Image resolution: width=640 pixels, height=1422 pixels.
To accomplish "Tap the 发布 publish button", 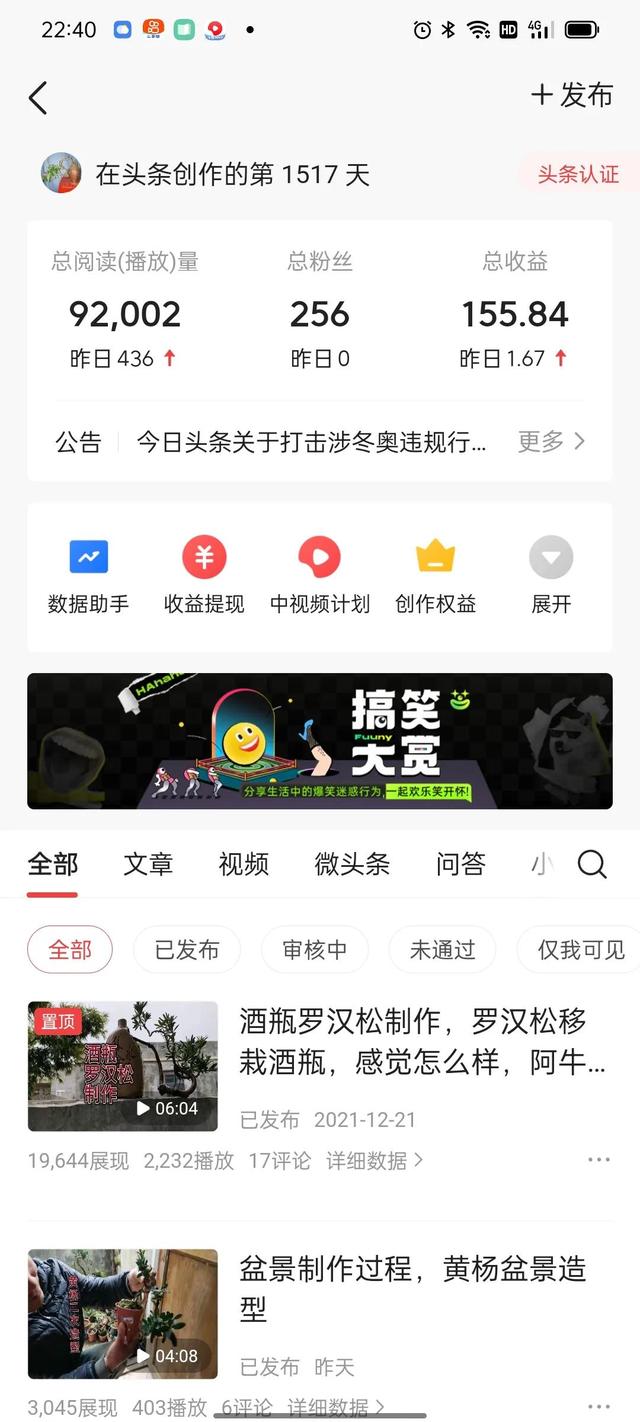I will coord(572,96).
